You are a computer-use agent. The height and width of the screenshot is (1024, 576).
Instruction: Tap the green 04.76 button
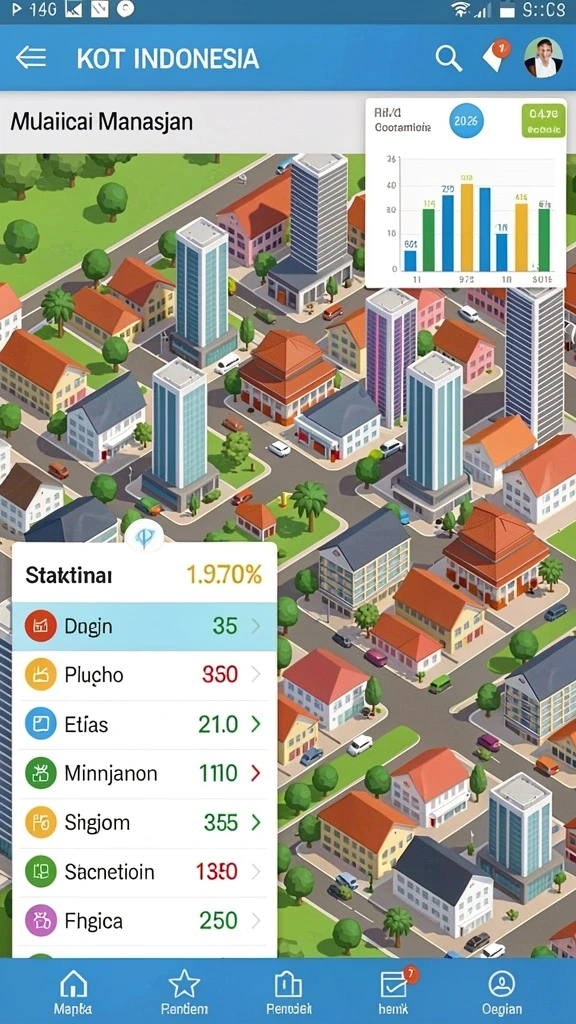tap(543, 121)
